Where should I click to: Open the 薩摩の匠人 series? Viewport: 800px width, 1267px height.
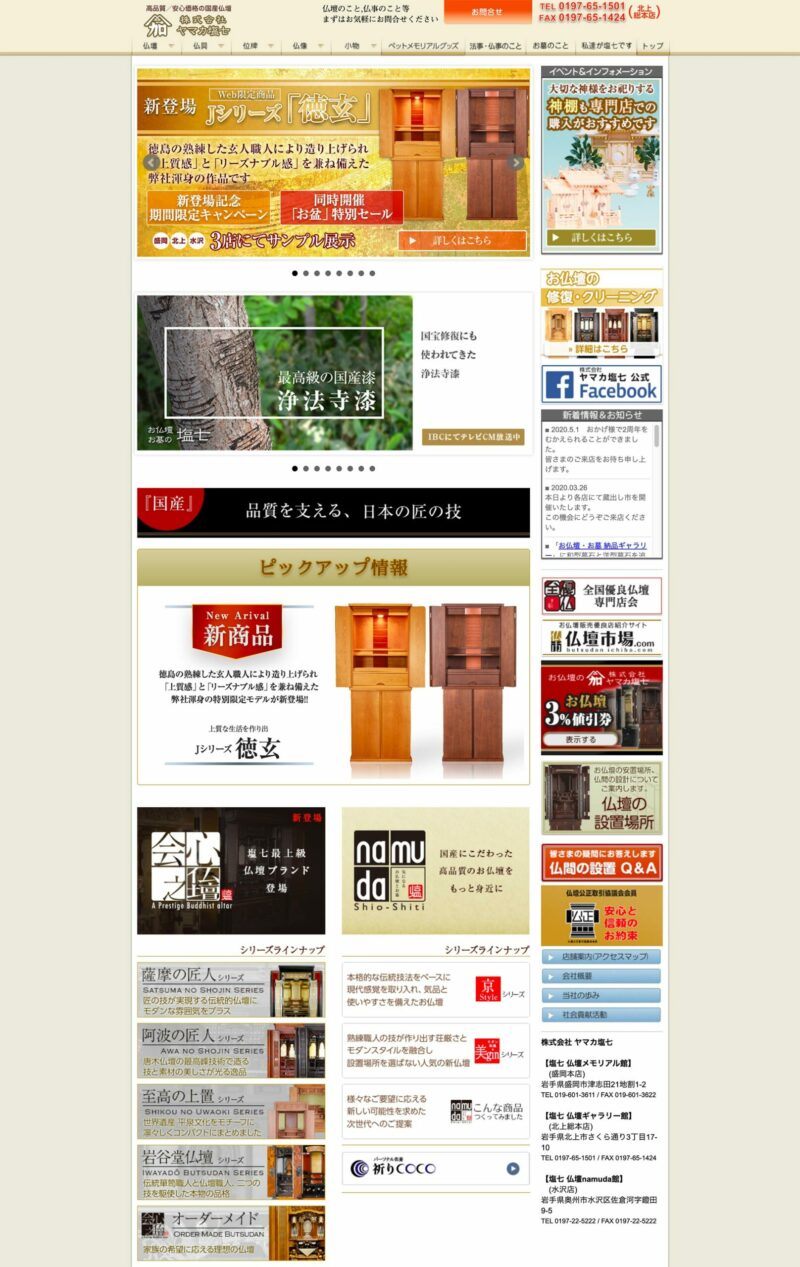click(x=231, y=990)
